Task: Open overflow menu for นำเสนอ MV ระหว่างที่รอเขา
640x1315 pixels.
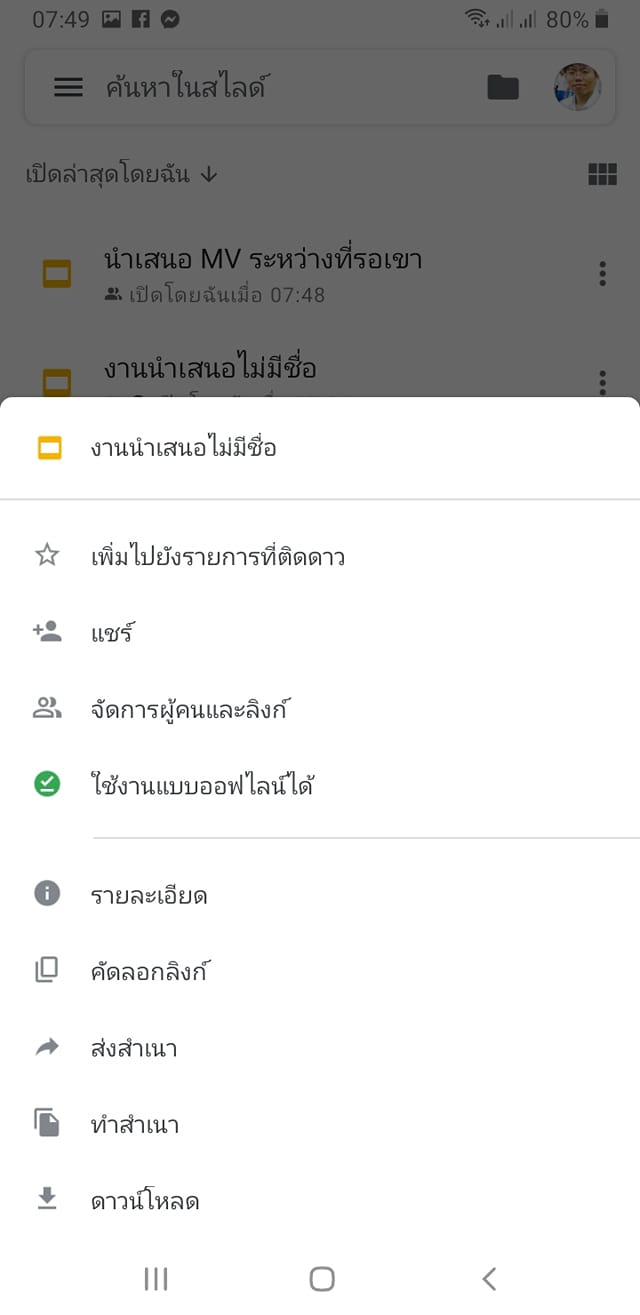Action: pyautogui.click(x=602, y=273)
